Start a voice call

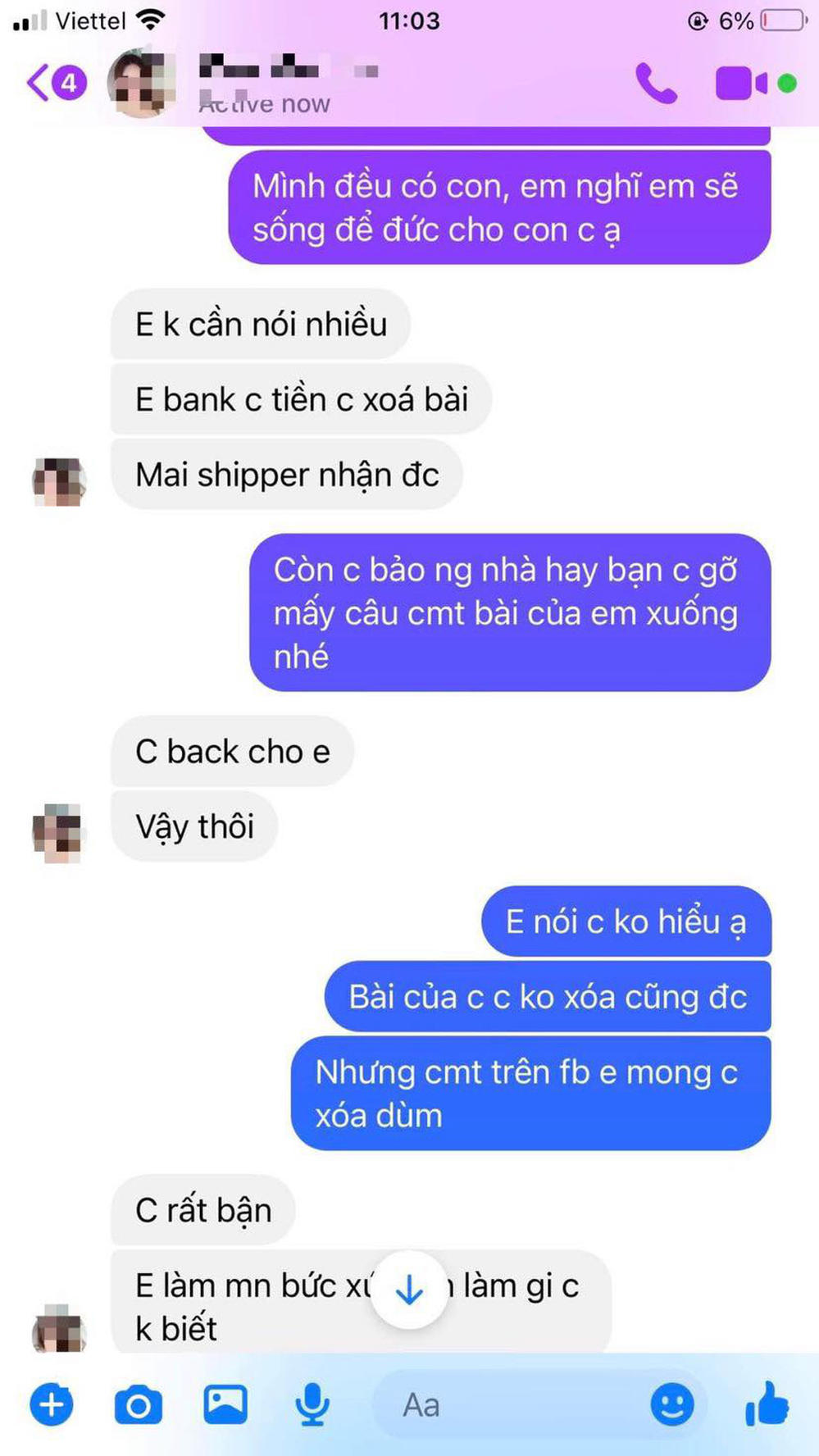pos(656,84)
